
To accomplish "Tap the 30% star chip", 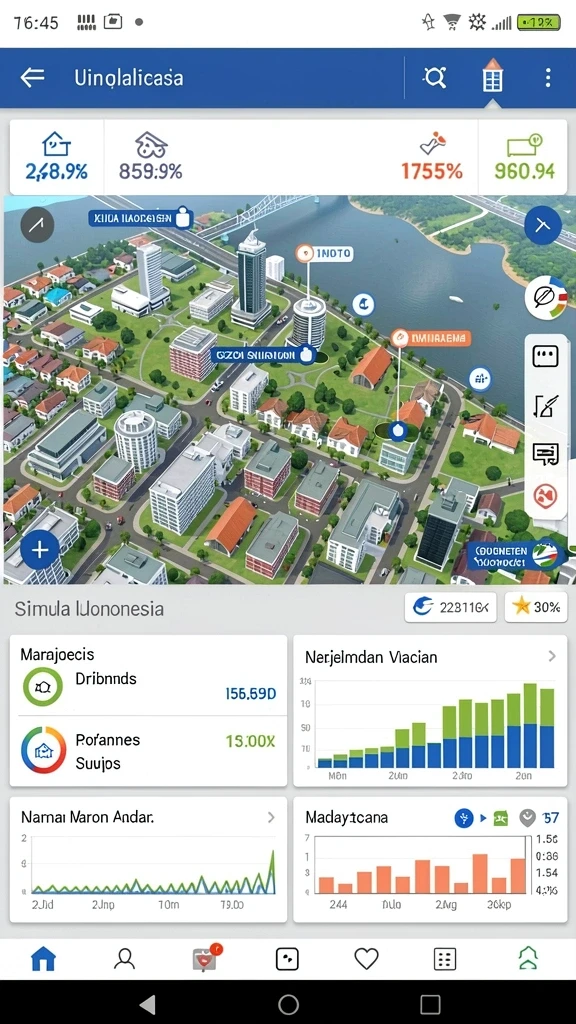I will (536, 607).
